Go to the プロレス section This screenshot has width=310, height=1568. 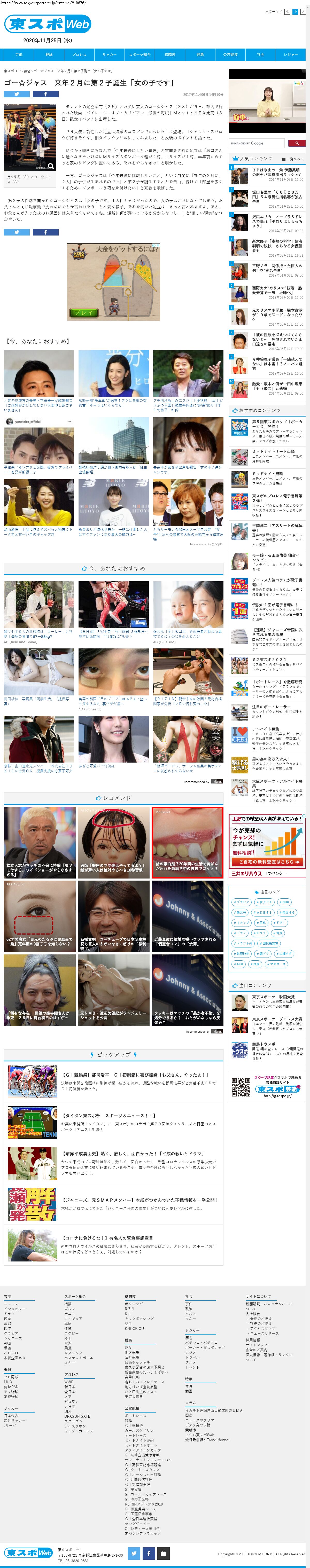79,54
